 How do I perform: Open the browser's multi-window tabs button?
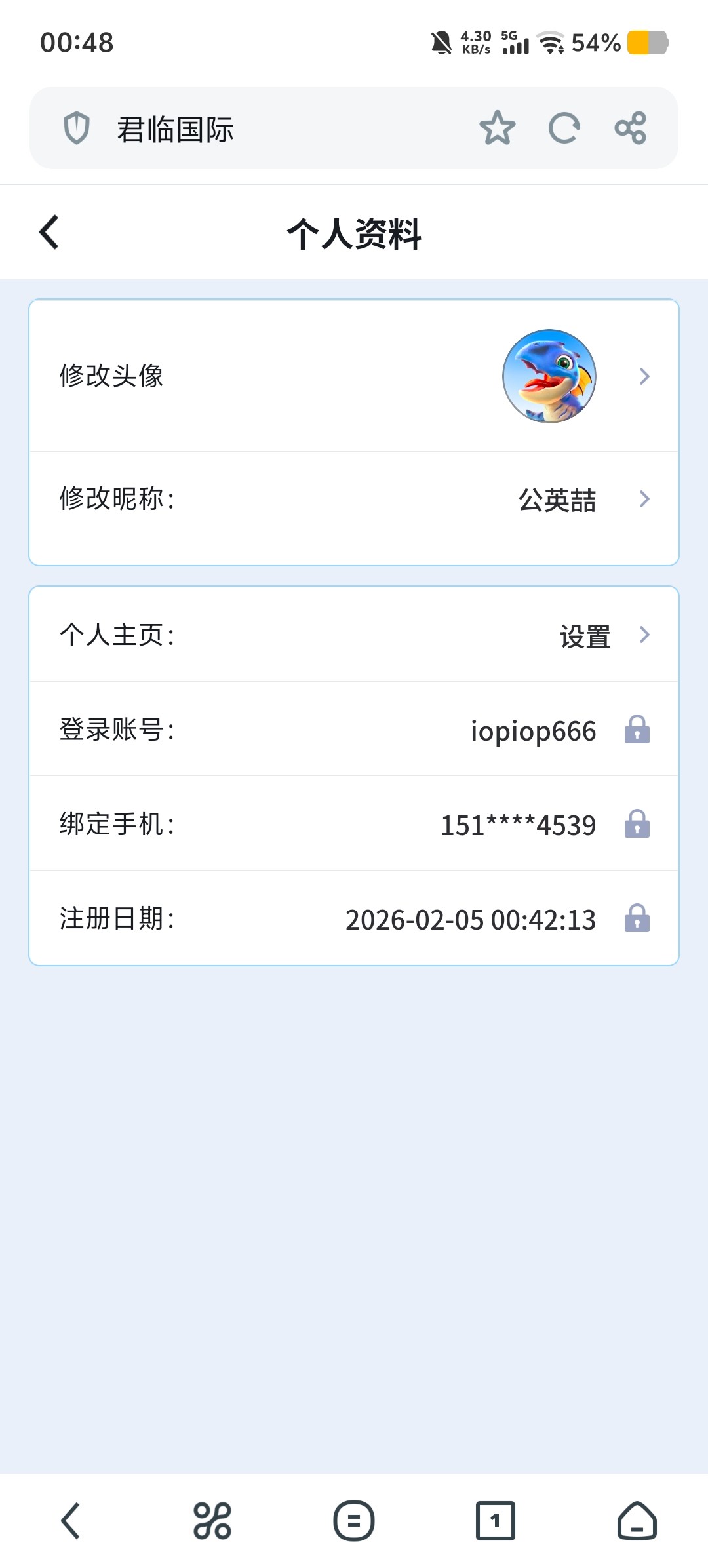(495, 1520)
